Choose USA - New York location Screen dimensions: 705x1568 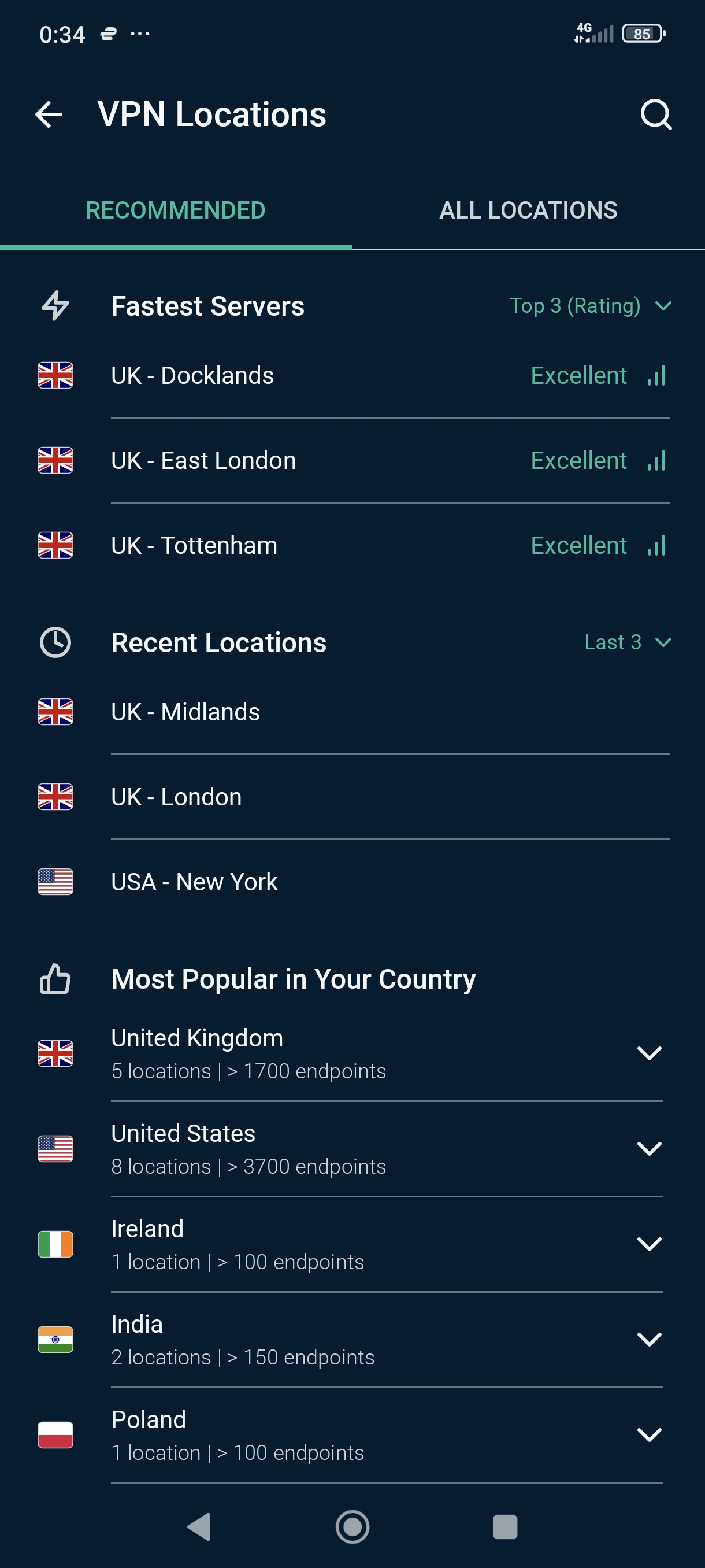coord(353,883)
